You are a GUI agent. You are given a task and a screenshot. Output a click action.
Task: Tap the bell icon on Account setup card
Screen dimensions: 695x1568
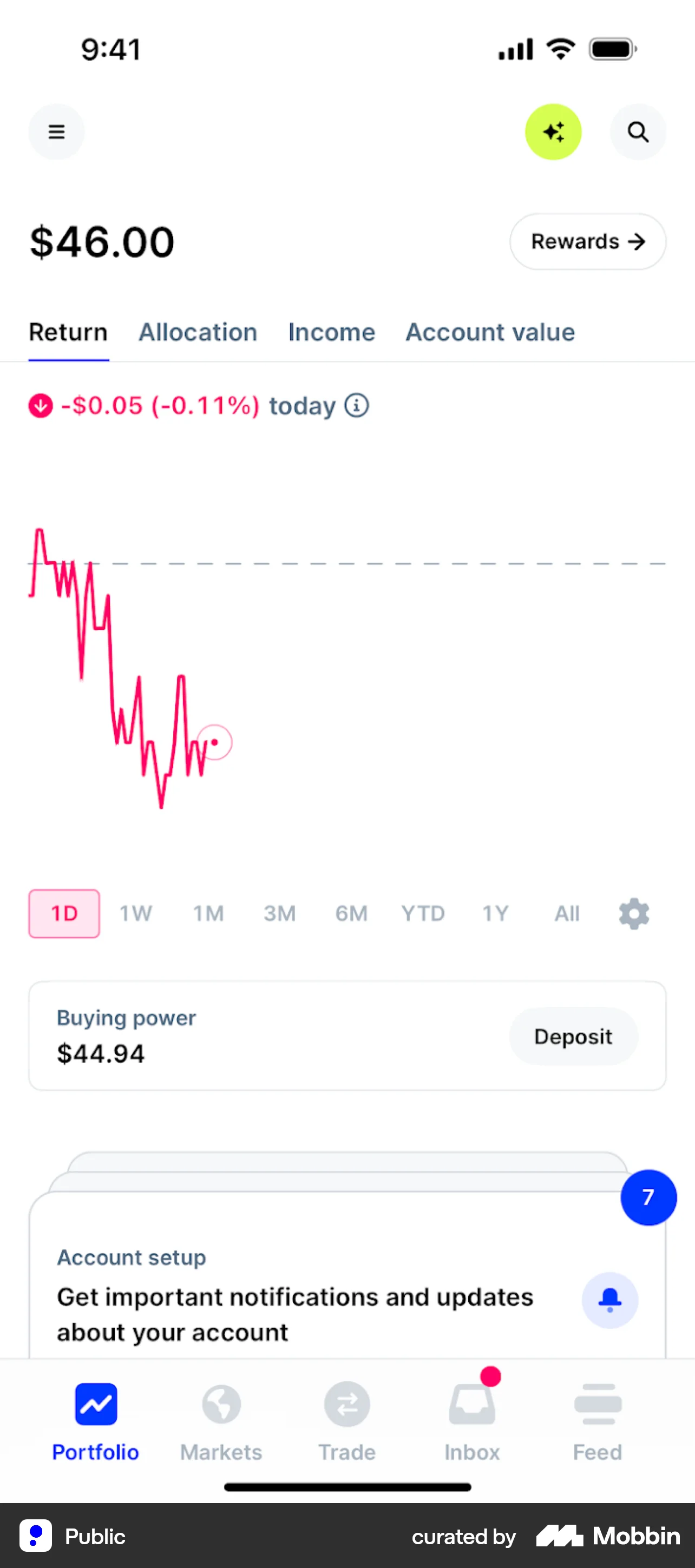609,1300
